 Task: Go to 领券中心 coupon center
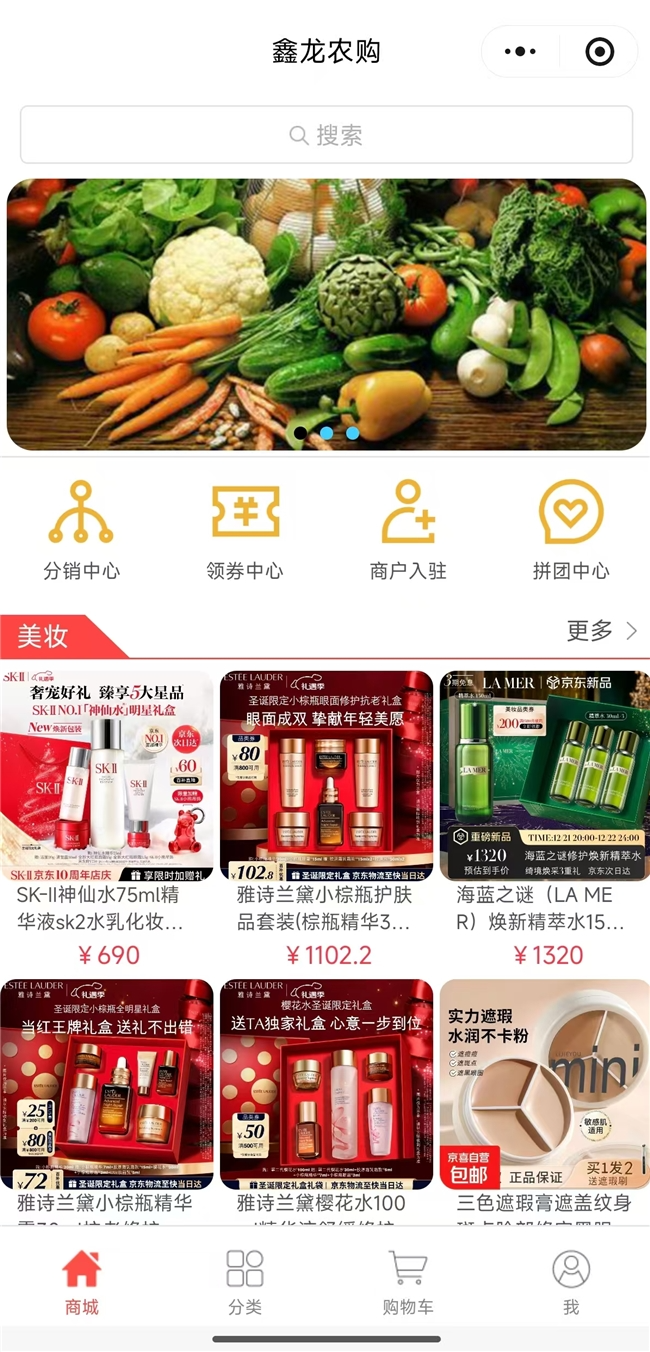click(x=244, y=530)
